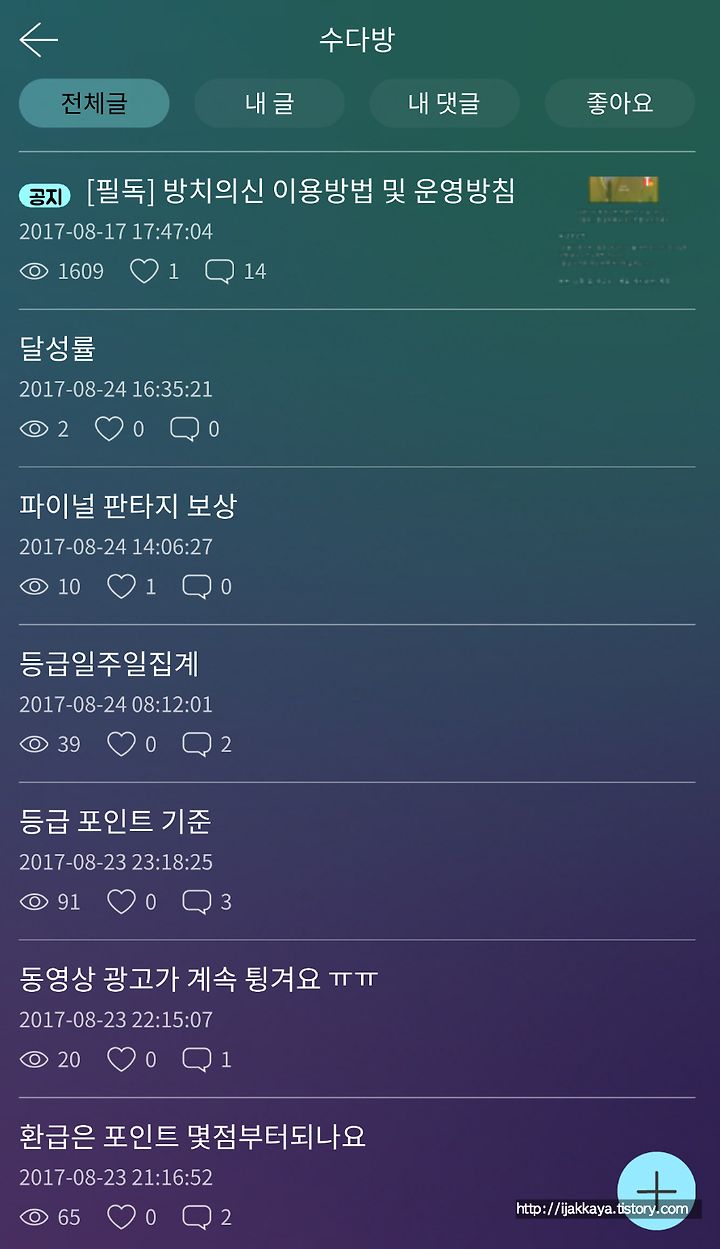Select the 전체글 tab

tap(94, 103)
